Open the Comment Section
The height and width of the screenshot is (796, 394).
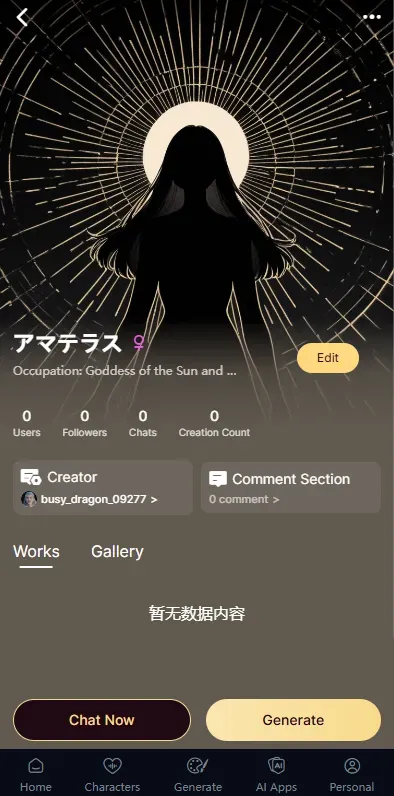pos(291,488)
